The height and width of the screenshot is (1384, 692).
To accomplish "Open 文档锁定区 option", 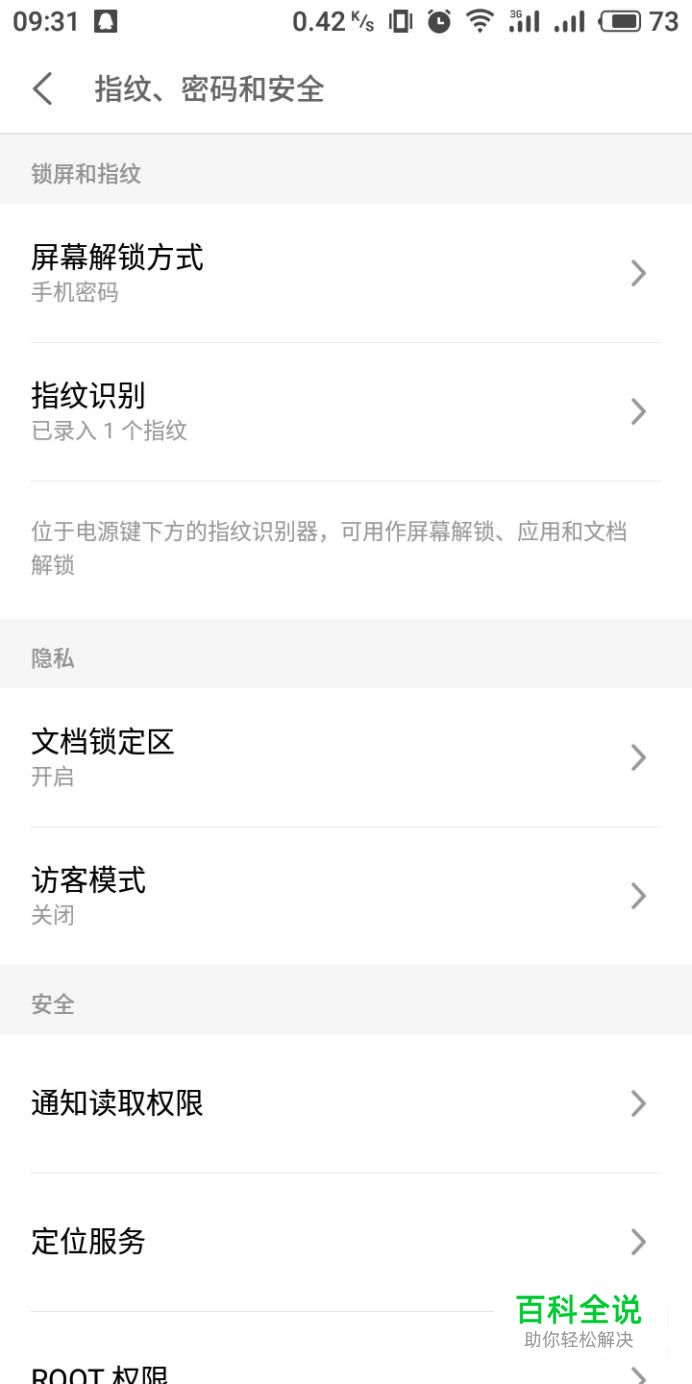I will pyautogui.click(x=345, y=757).
